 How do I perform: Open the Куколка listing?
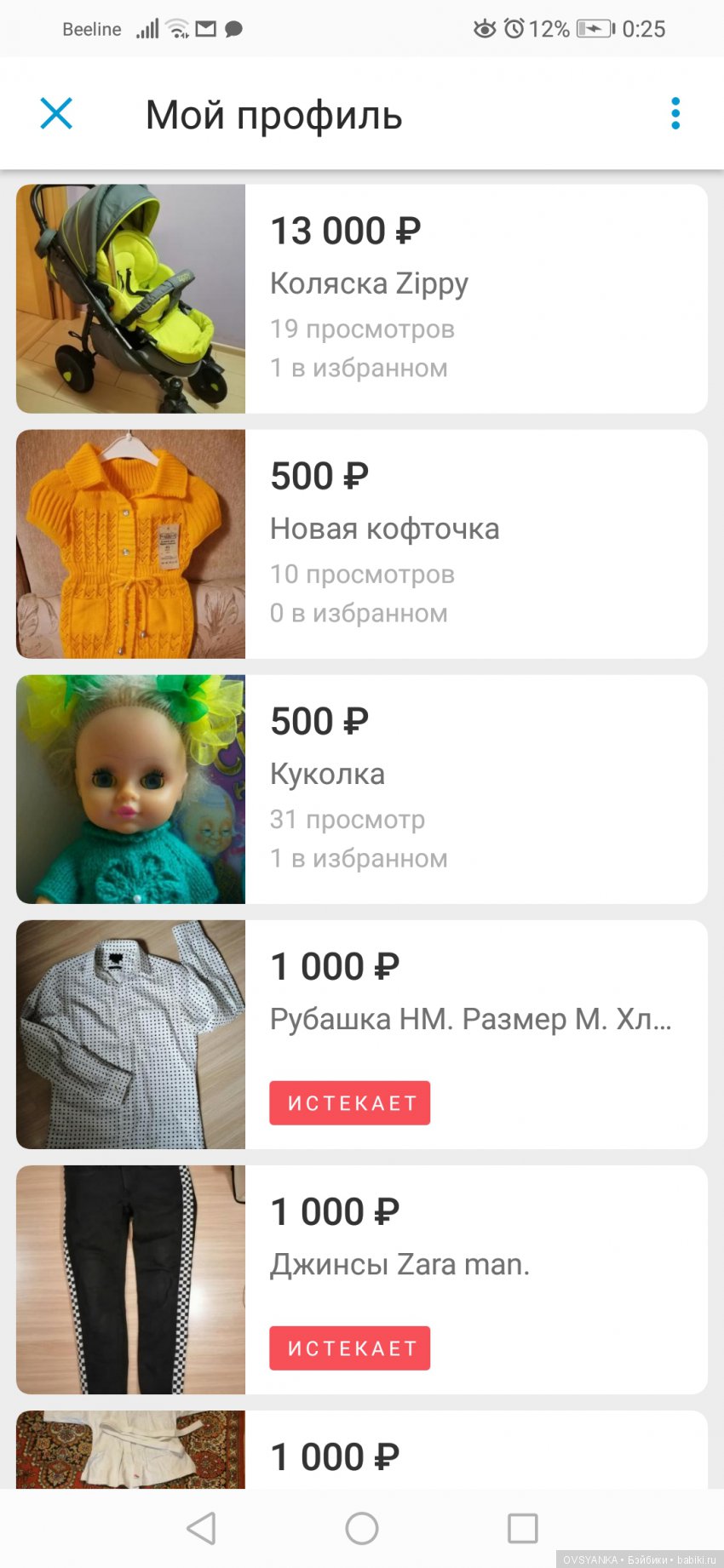pos(362,789)
